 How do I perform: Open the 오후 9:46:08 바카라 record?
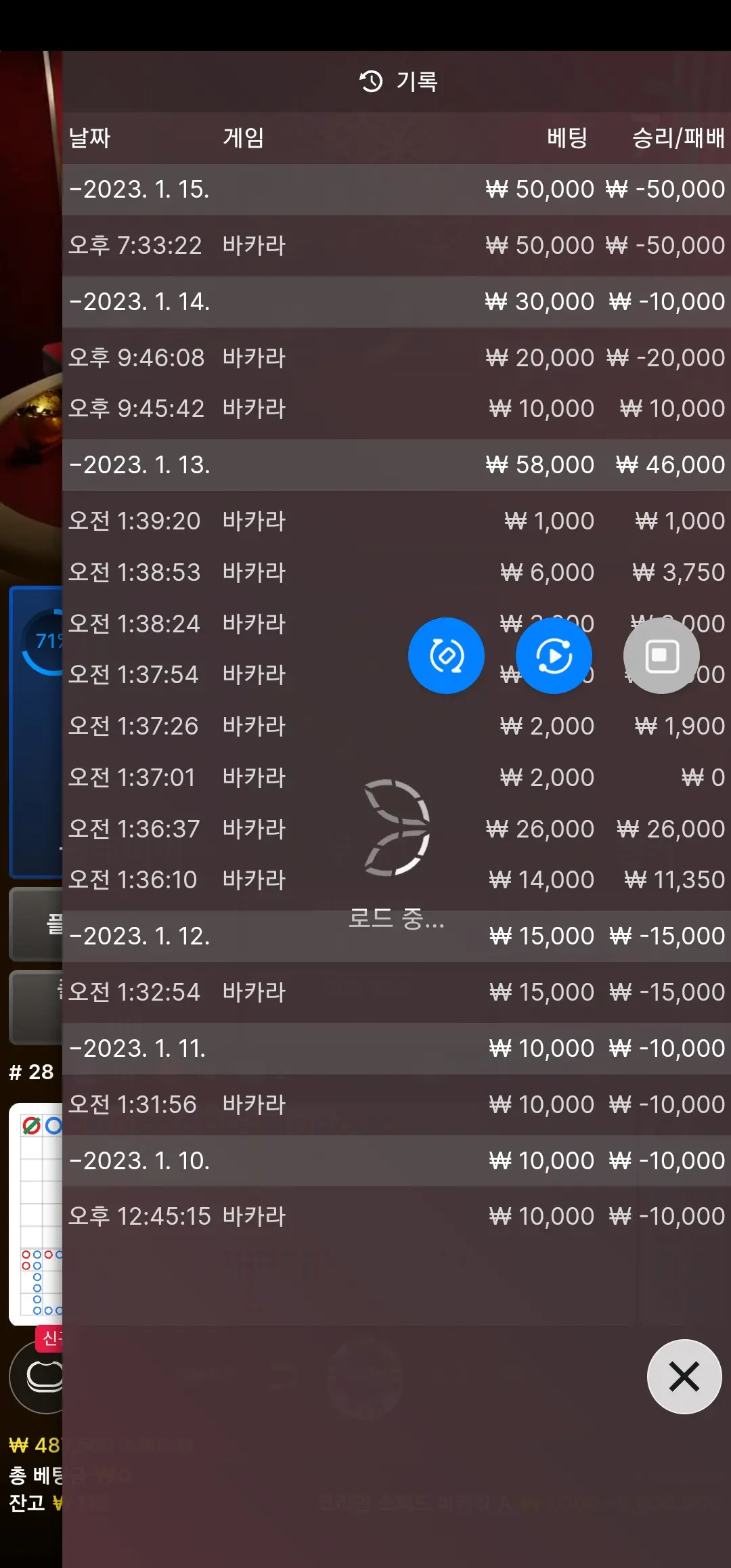pos(397,357)
